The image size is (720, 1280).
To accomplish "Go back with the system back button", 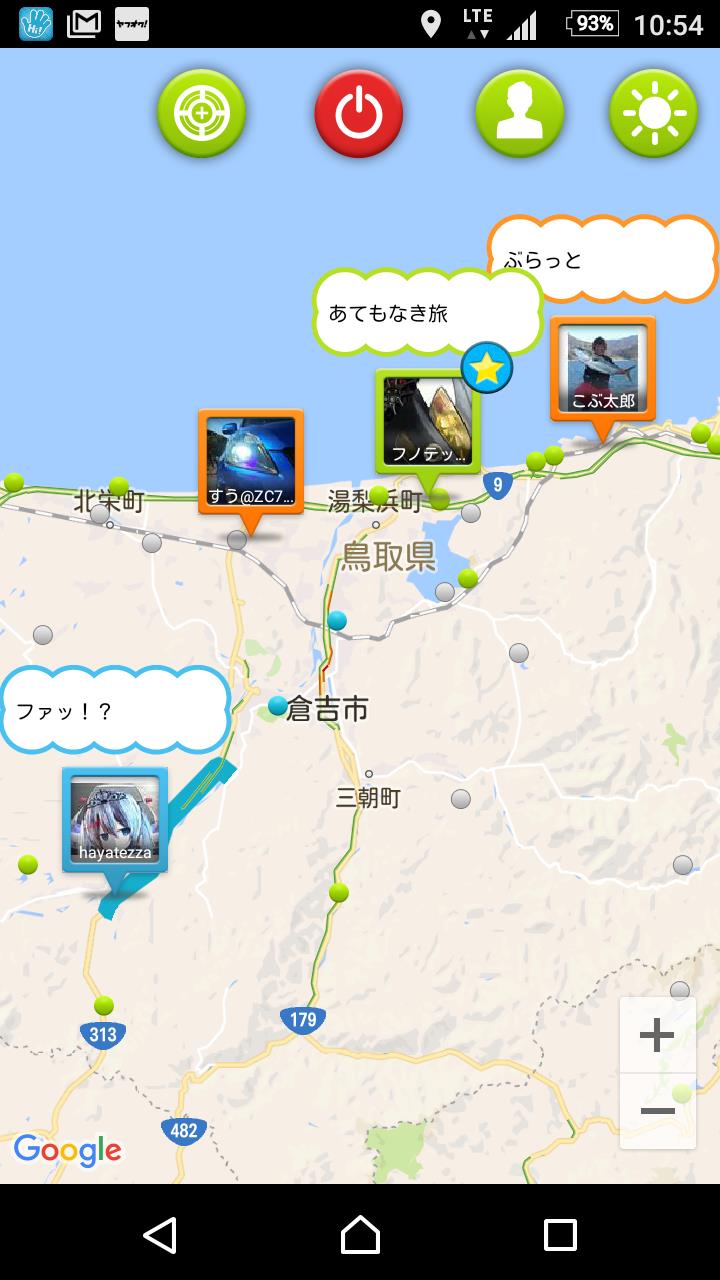I will pyautogui.click(x=160, y=1234).
